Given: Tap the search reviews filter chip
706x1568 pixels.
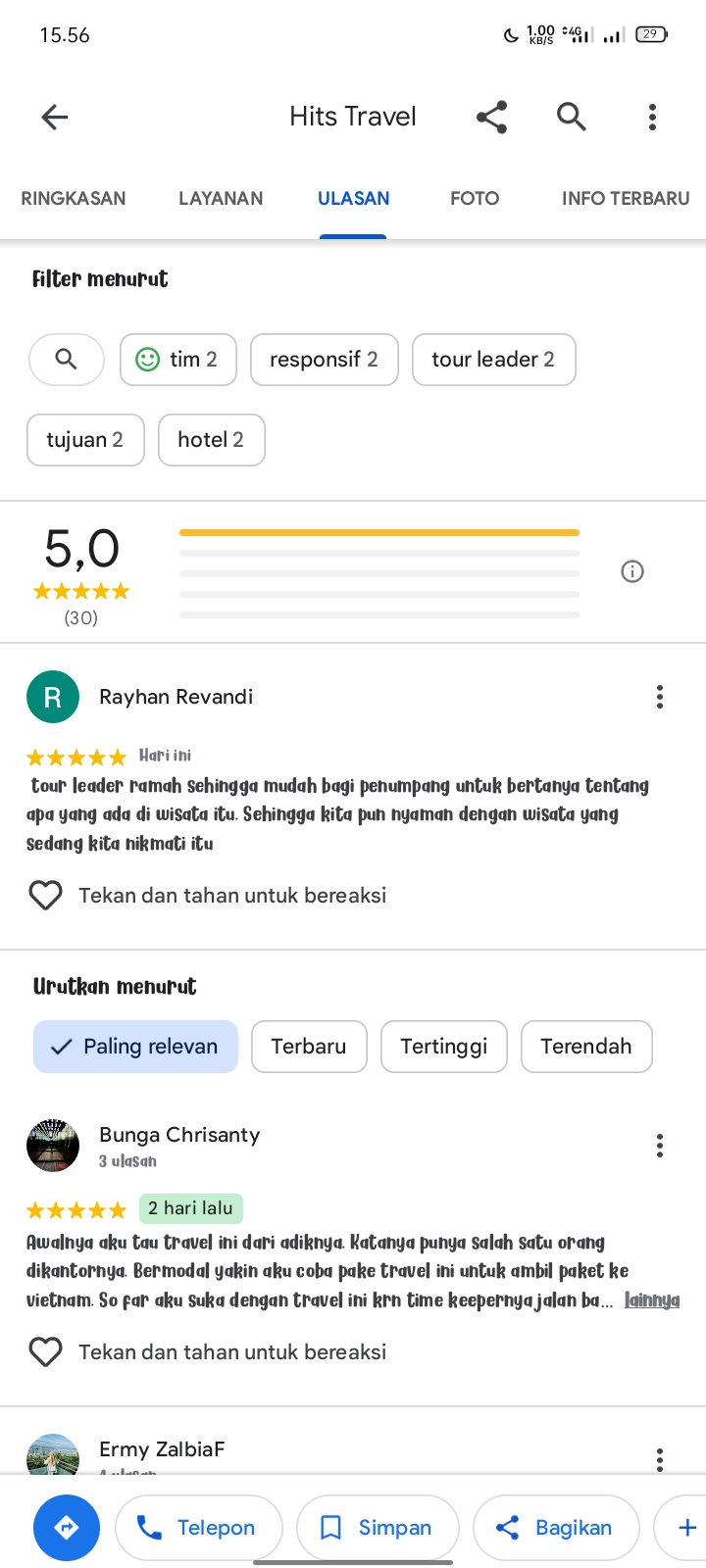Looking at the screenshot, I should click(67, 360).
